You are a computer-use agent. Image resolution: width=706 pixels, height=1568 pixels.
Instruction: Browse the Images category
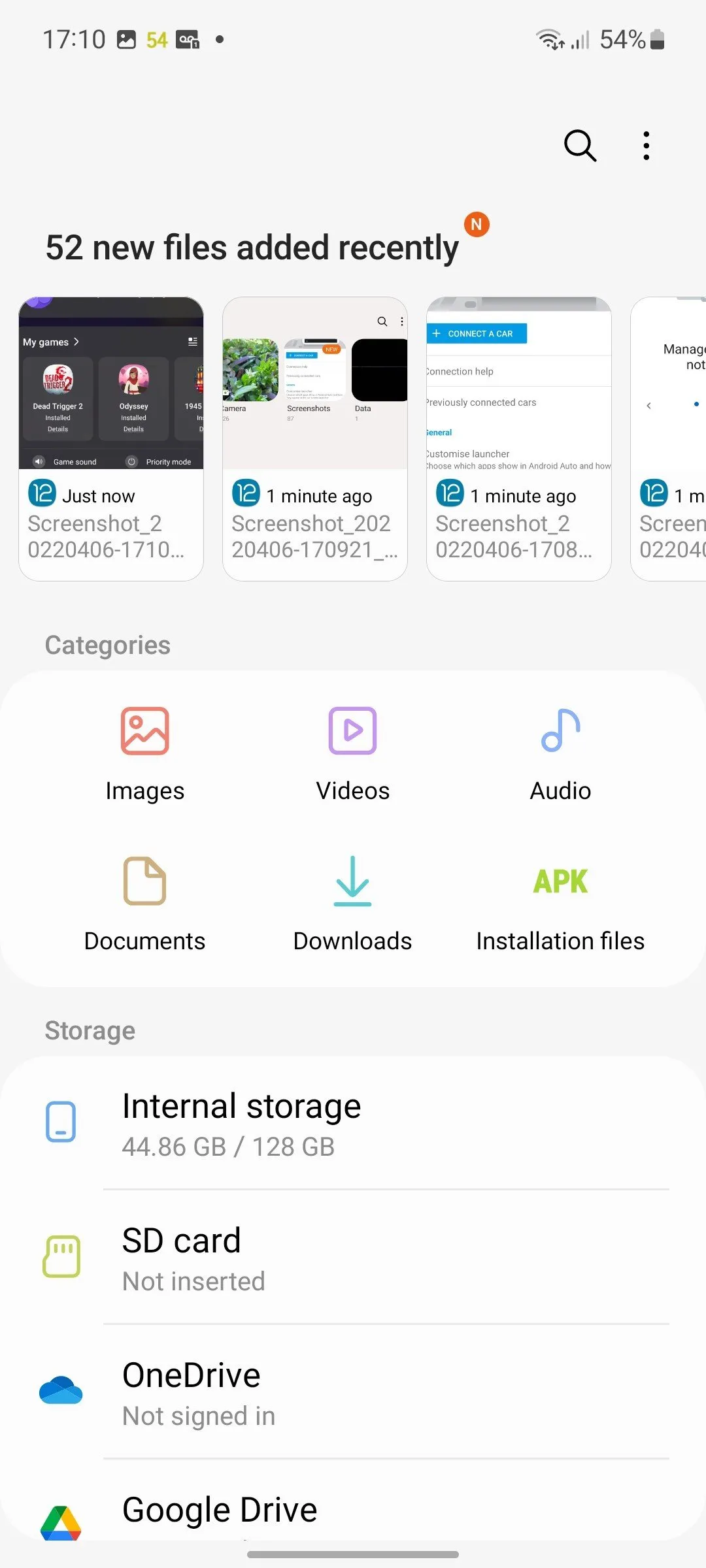(x=145, y=754)
